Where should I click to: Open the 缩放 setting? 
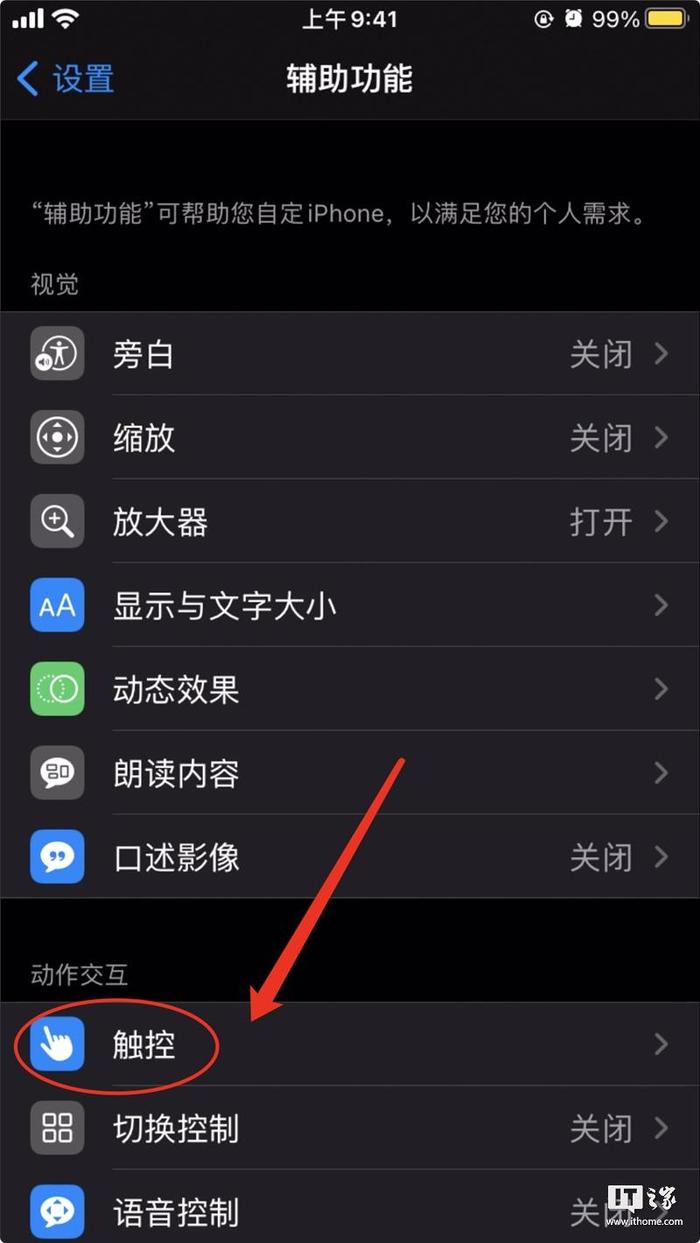(350, 438)
